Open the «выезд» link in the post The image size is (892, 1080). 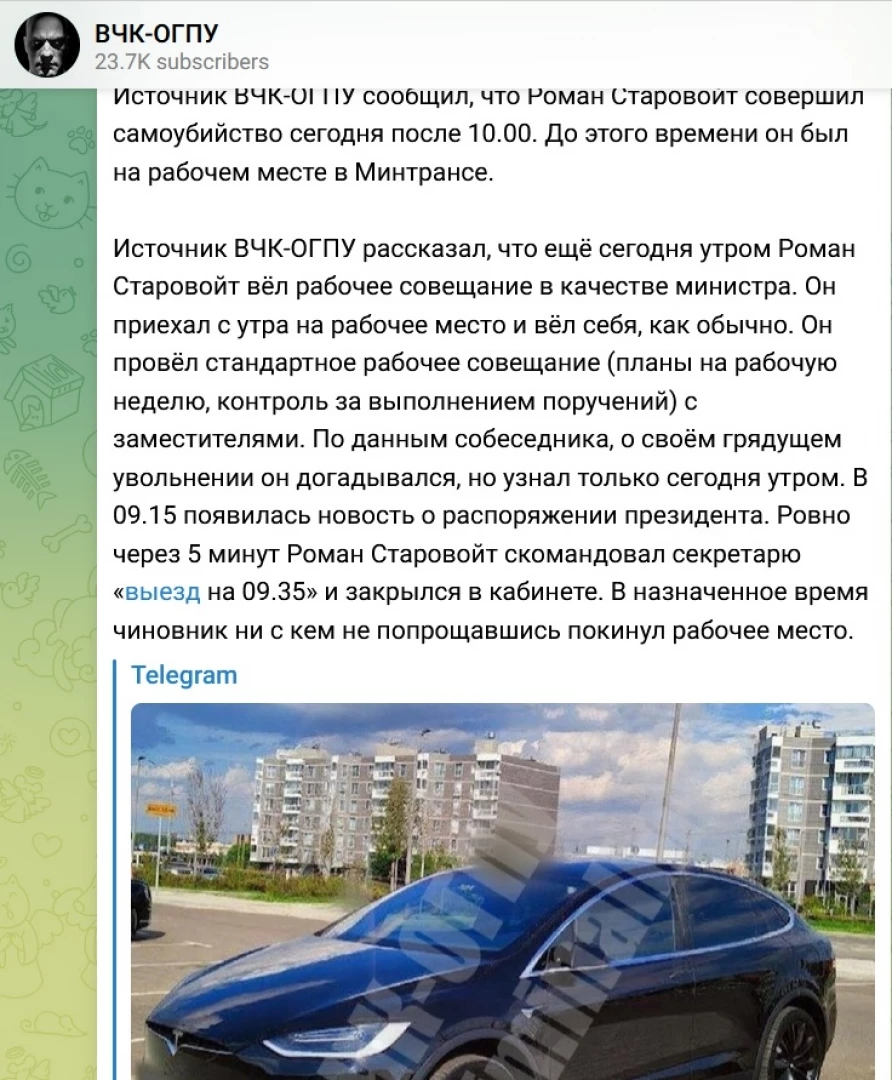(162, 591)
